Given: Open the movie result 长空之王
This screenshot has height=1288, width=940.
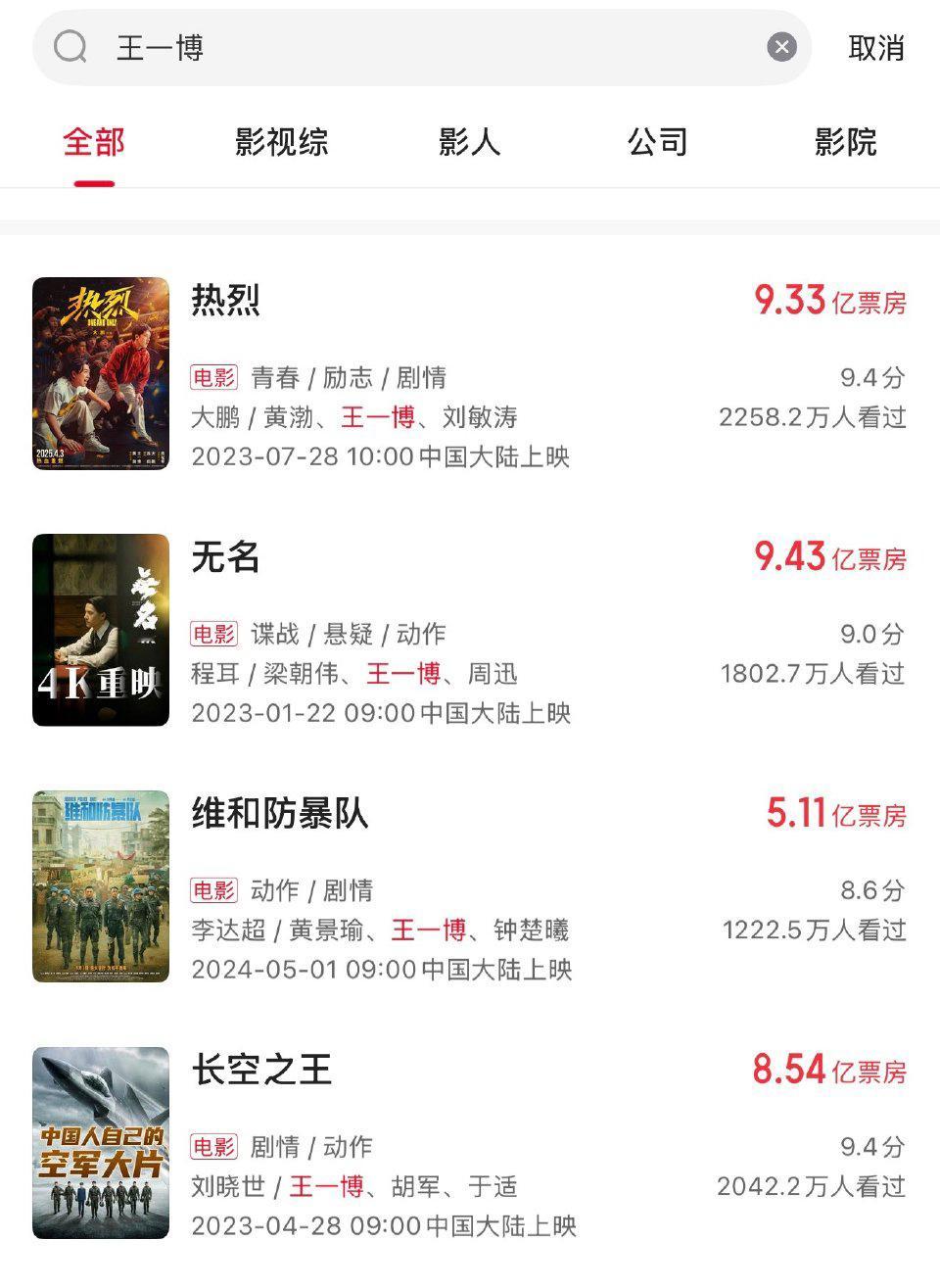Looking at the screenshot, I should [261, 1070].
